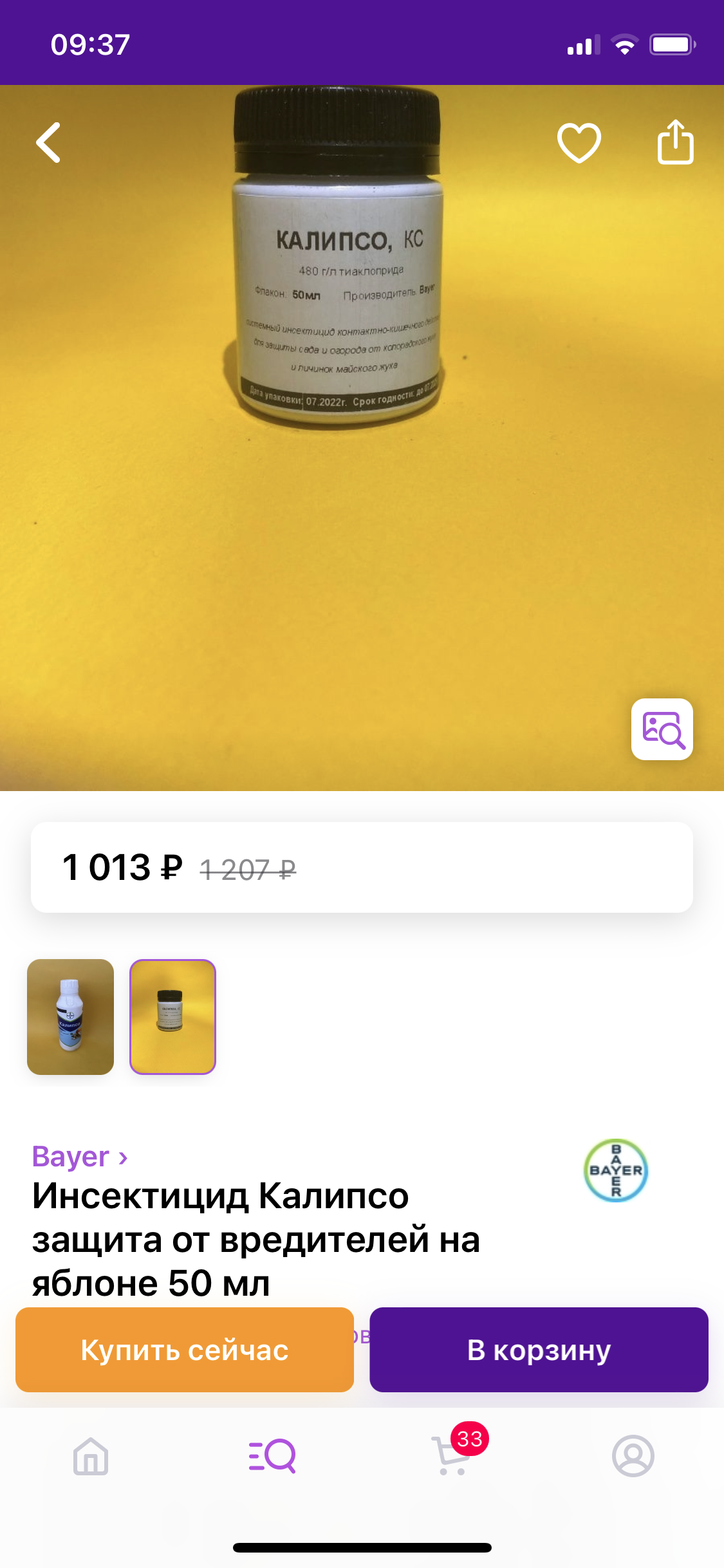Switch to the profile tab
The height and width of the screenshot is (1568, 724).
(633, 1456)
